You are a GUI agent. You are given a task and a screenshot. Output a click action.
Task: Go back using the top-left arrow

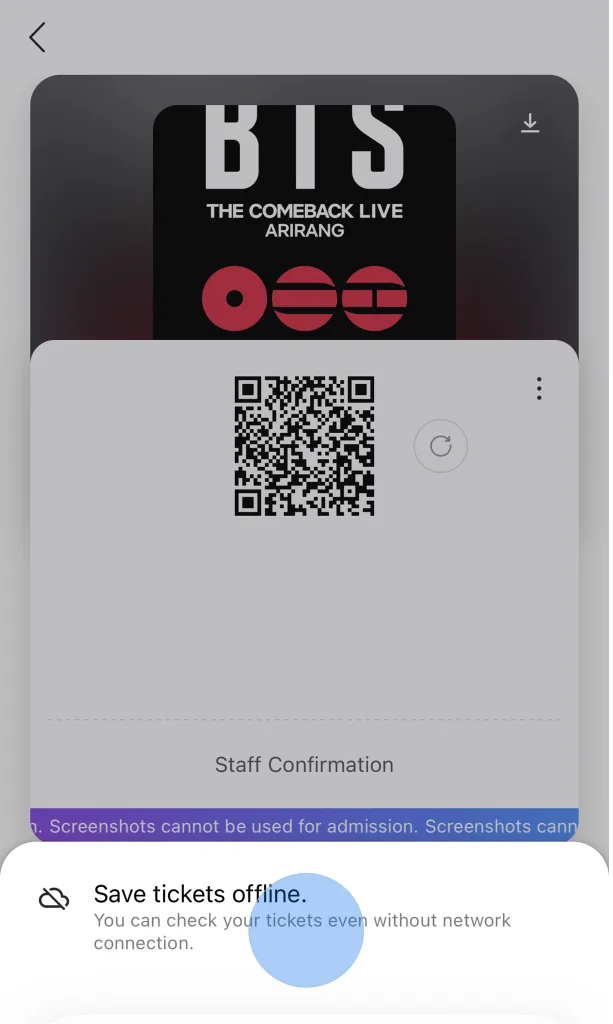click(37, 37)
